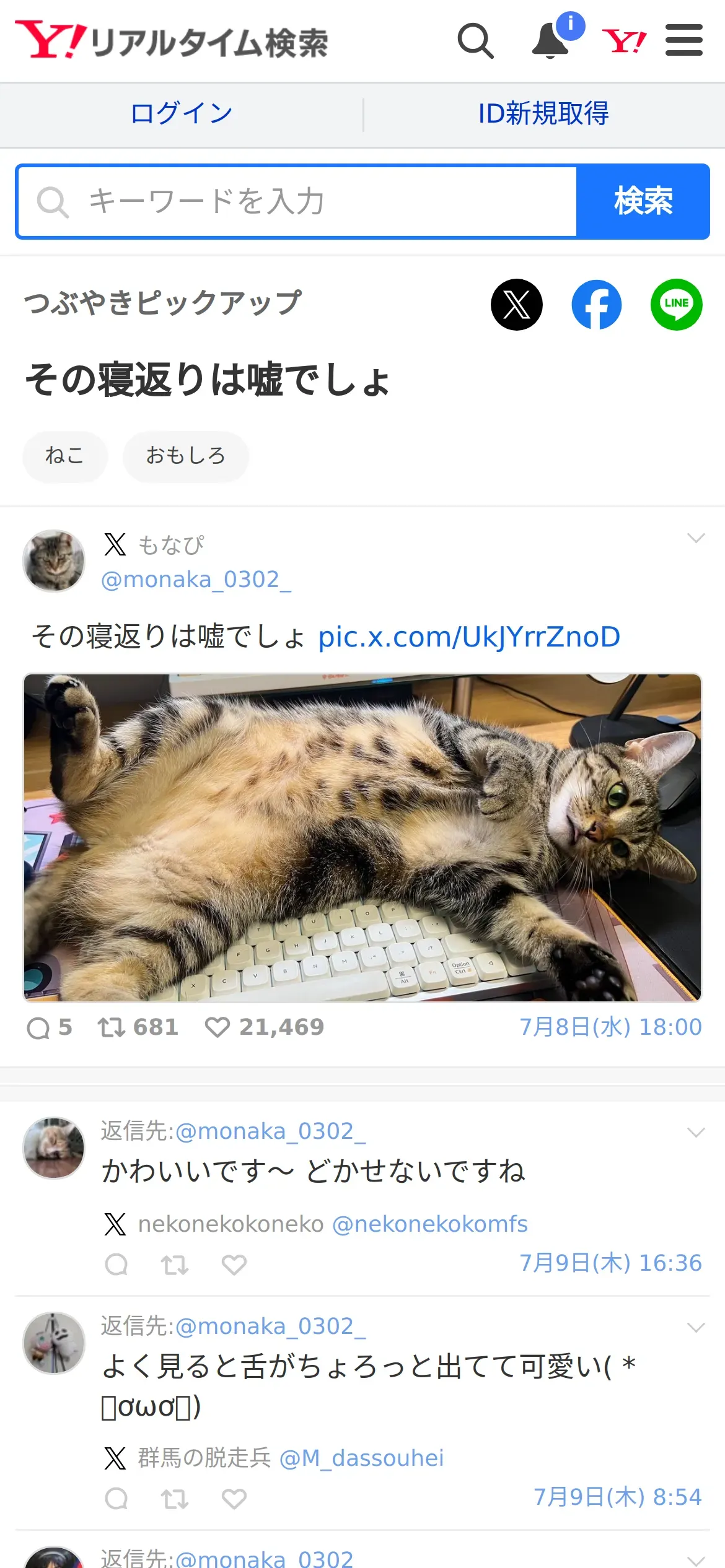
Task: Like the reply by 群馬の脱走兵
Action: click(234, 1499)
